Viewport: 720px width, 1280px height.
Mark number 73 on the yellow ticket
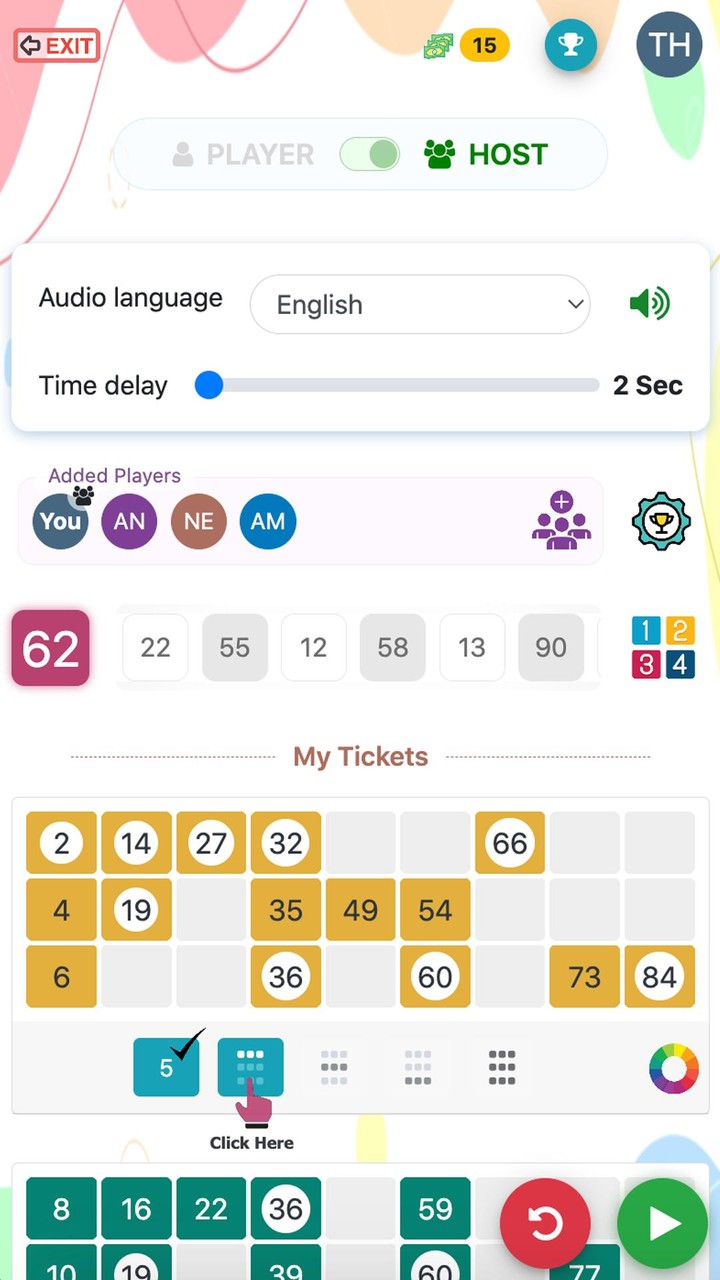584,977
